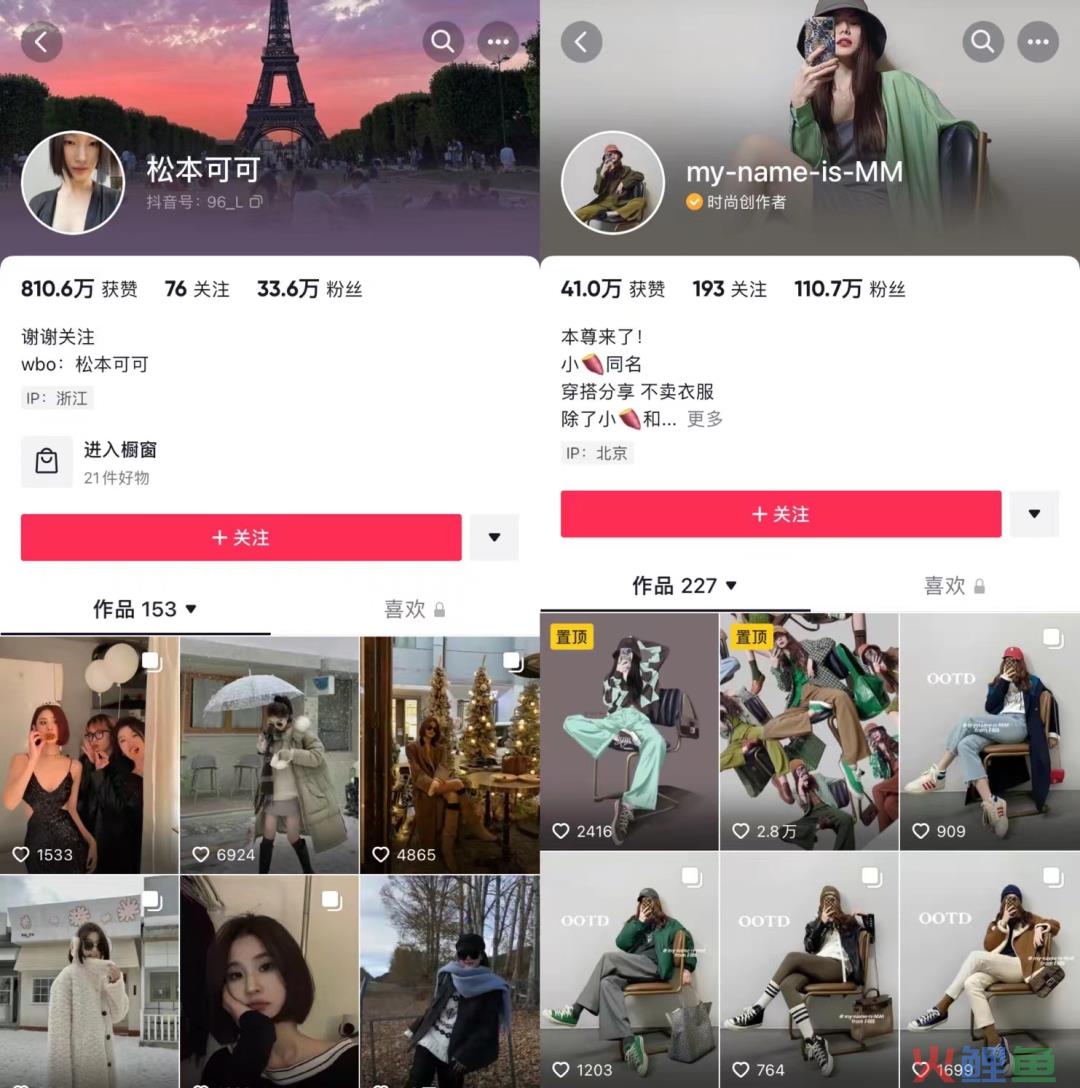Open the umbrella post with 6924 likes
Screen dimensions: 1080x1088
(269, 756)
